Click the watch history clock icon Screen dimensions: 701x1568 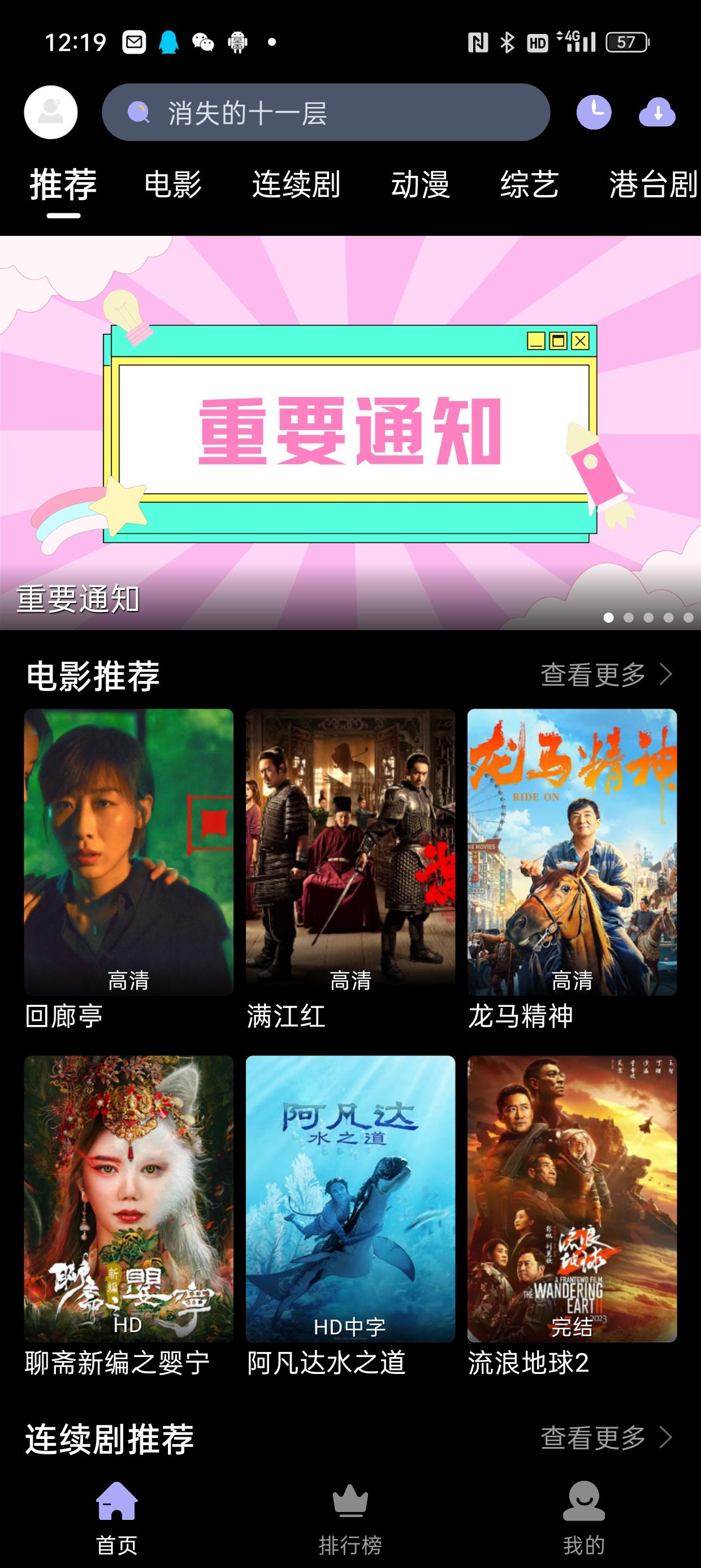[595, 112]
